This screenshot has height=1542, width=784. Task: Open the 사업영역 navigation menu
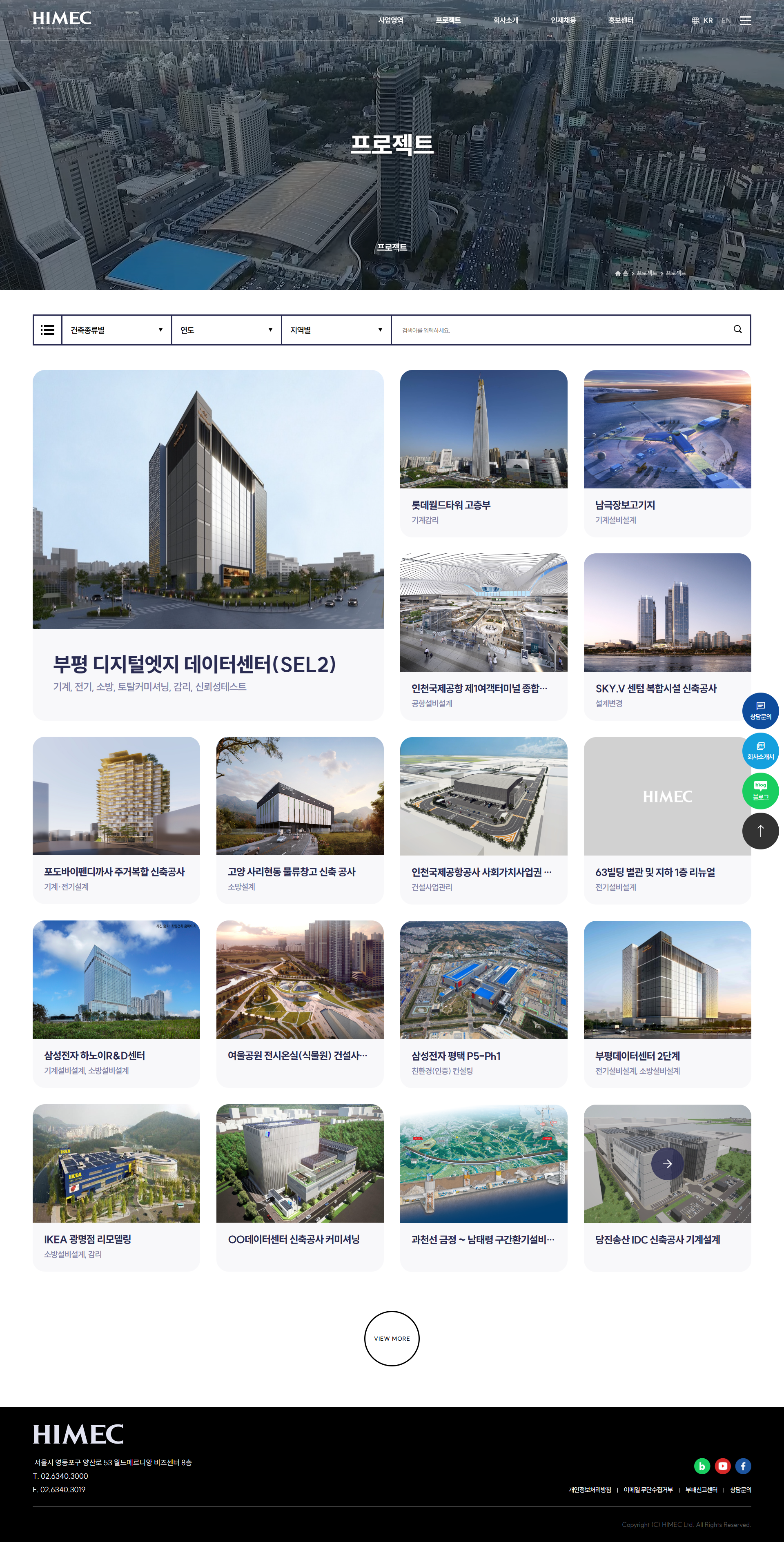[x=390, y=20]
